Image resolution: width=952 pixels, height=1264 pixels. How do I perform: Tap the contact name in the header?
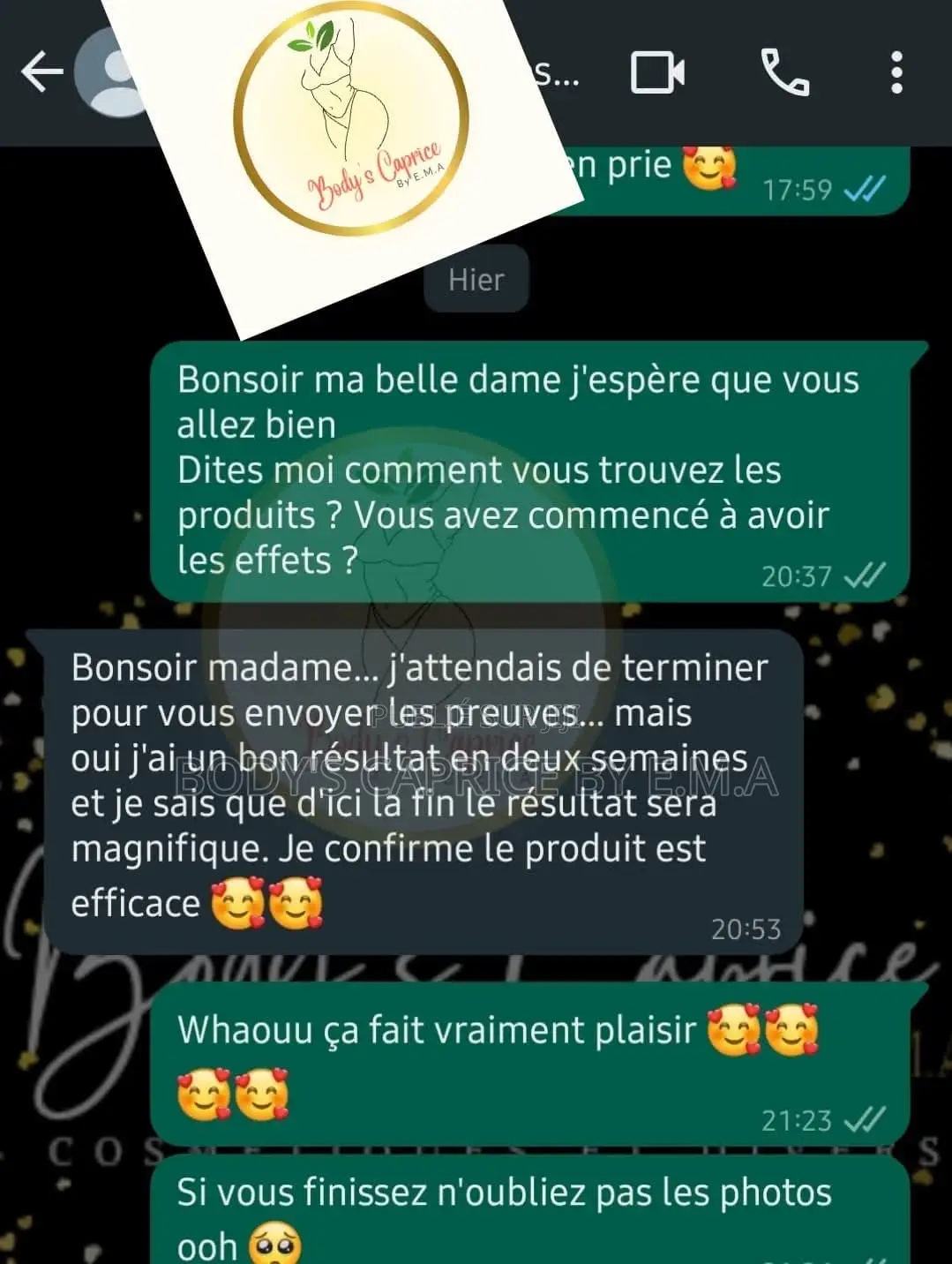[556, 74]
